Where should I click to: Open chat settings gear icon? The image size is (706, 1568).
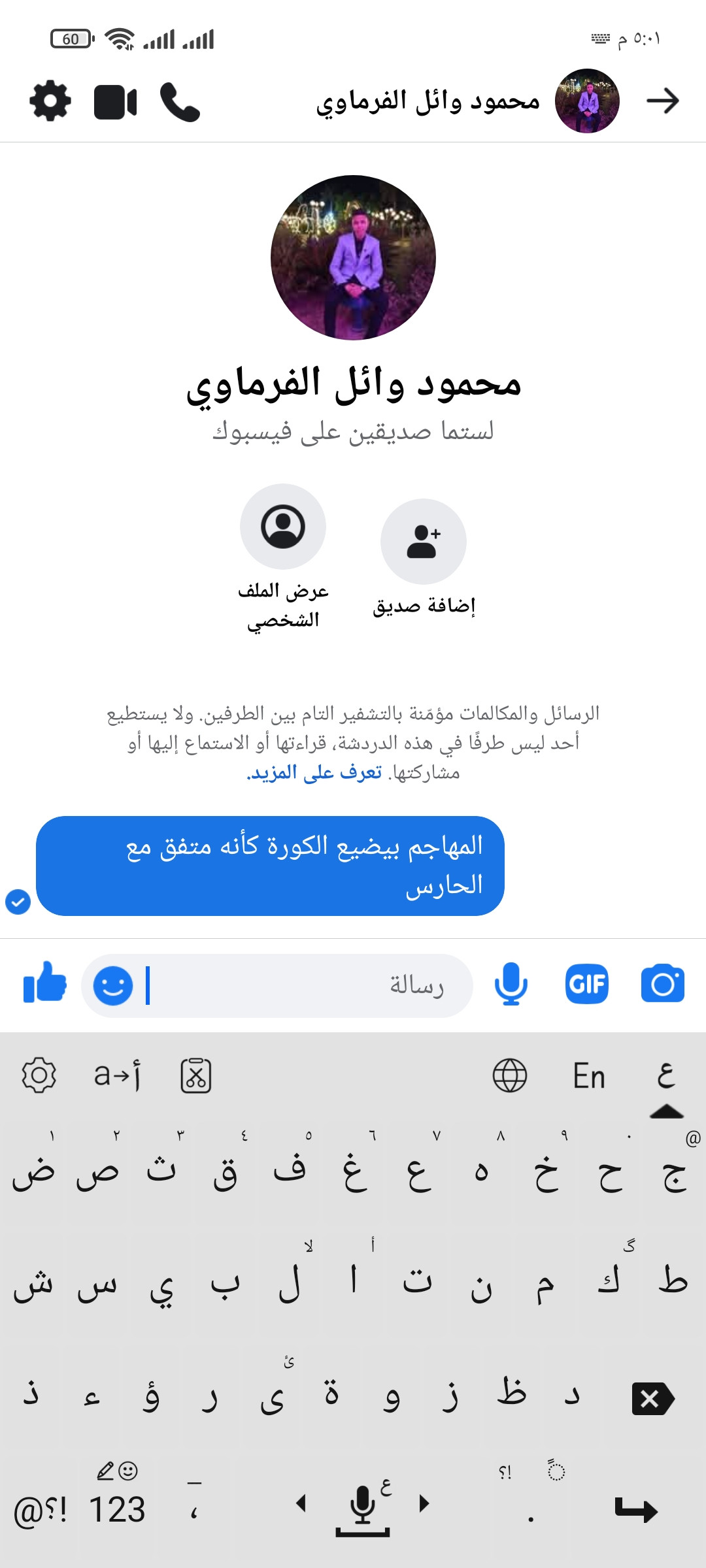tap(50, 101)
